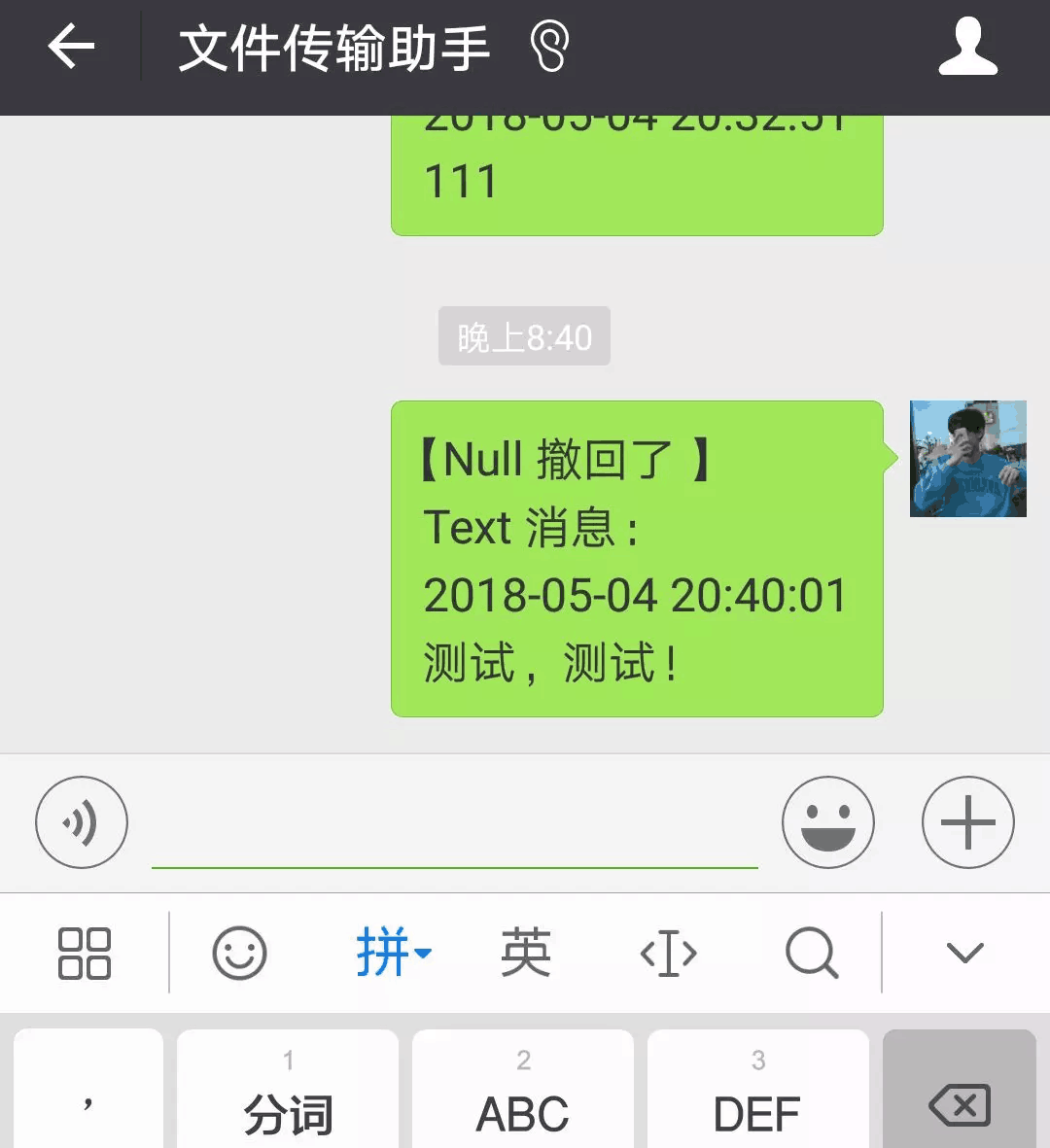Viewport: 1050px width, 1148px height.
Task: Tap the ABC key
Action: 523,1098
